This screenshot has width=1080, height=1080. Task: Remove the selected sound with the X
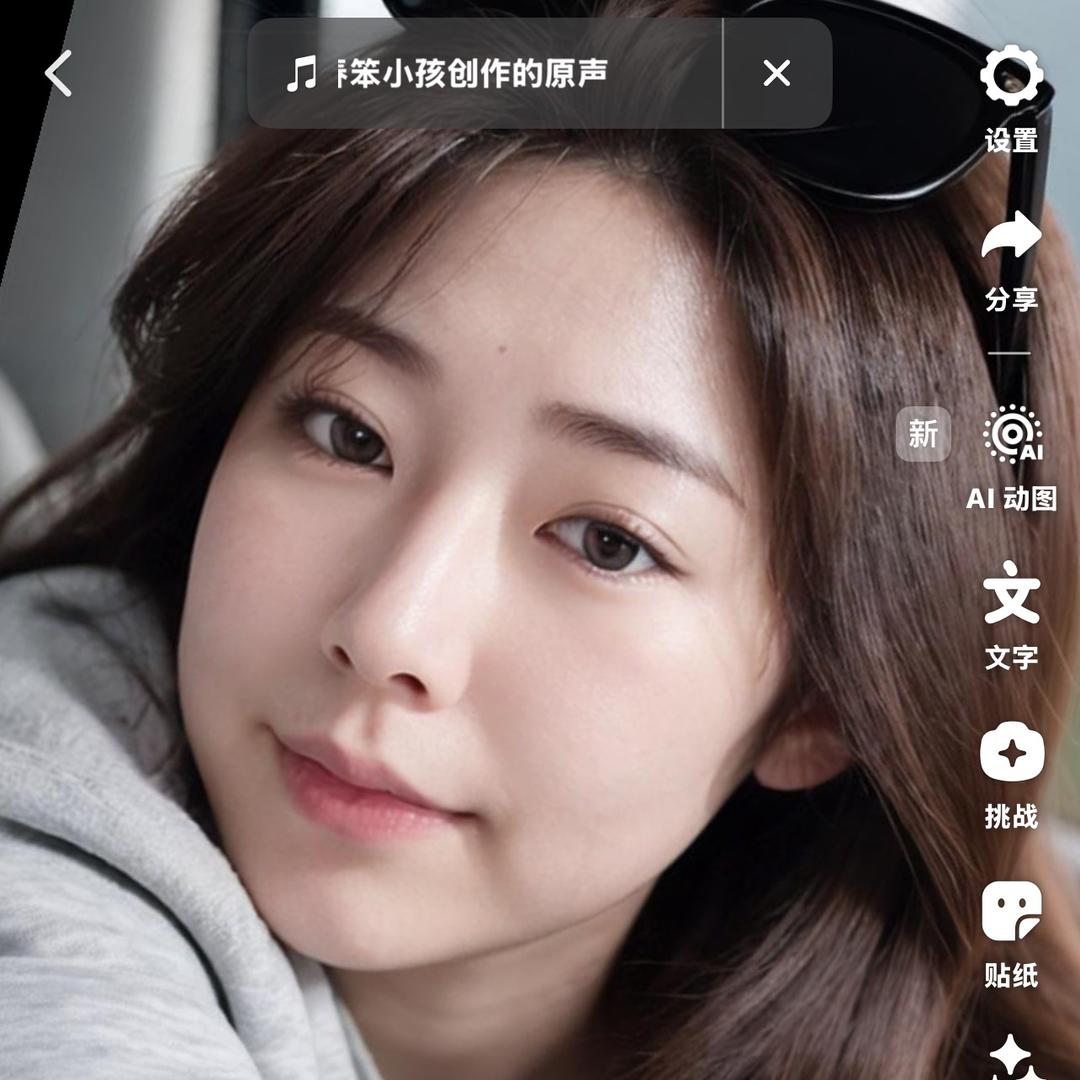pyautogui.click(x=776, y=73)
